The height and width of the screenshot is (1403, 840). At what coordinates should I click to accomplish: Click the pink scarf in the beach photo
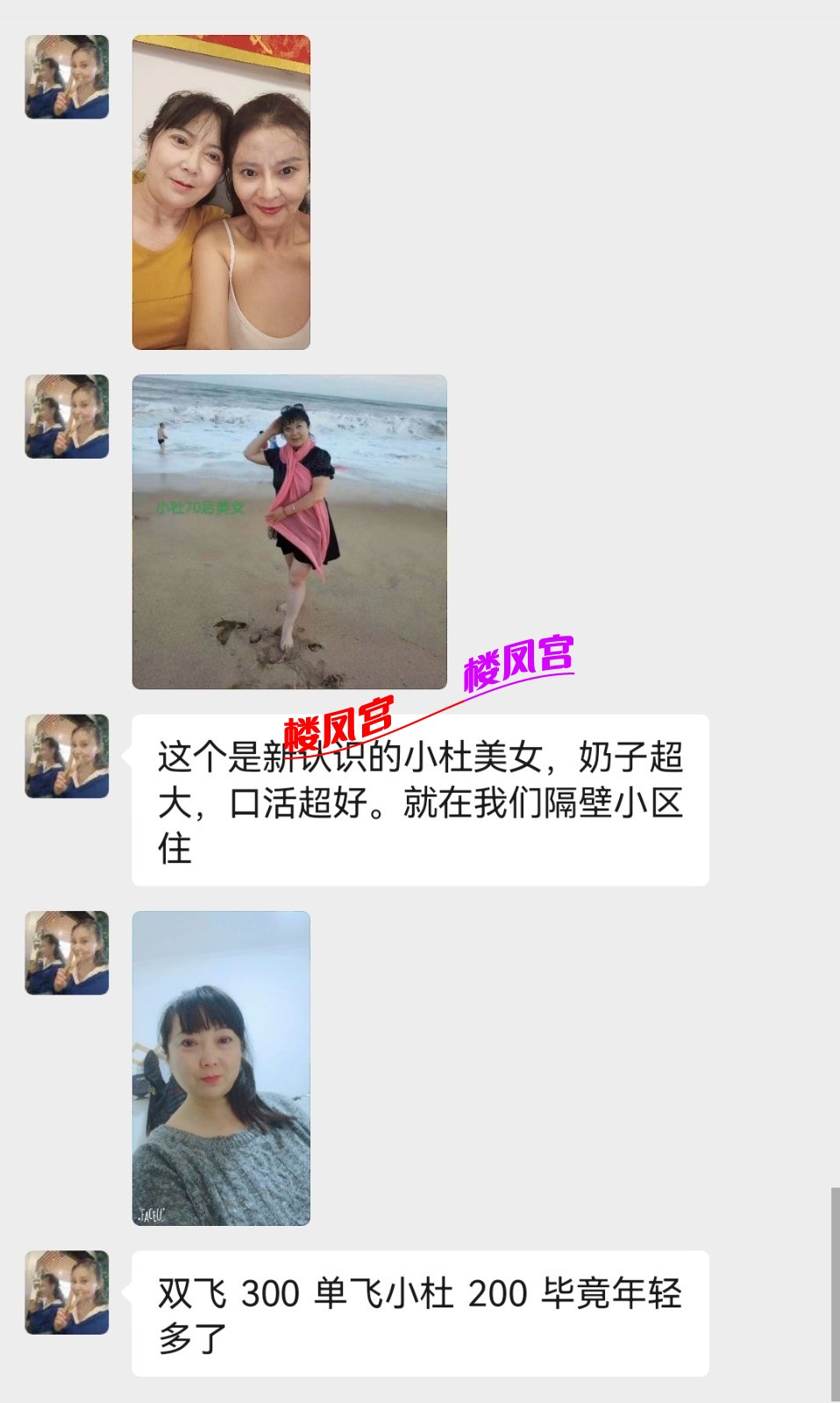298,517
